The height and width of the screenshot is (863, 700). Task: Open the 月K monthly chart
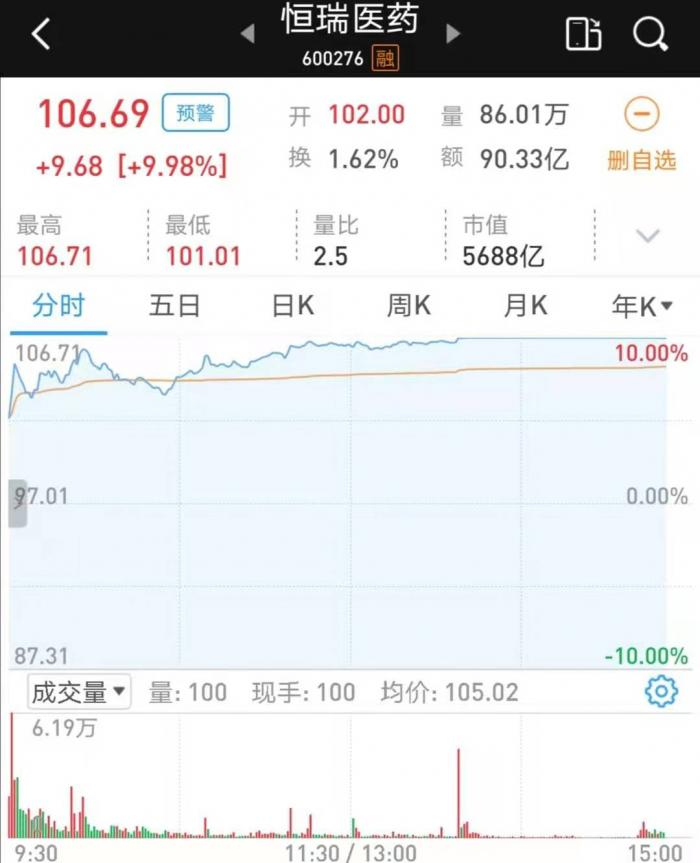pos(525,305)
